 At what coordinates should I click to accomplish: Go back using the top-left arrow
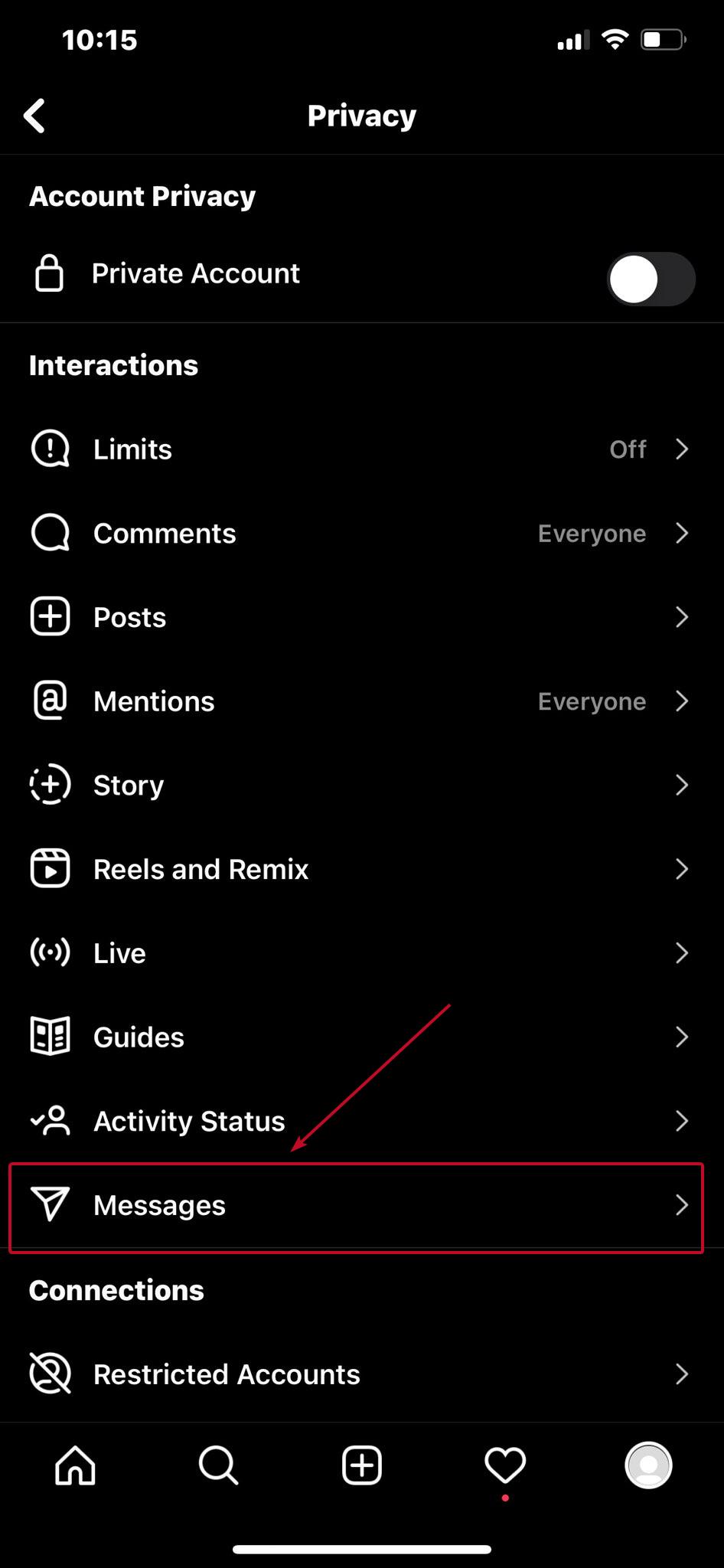34,115
